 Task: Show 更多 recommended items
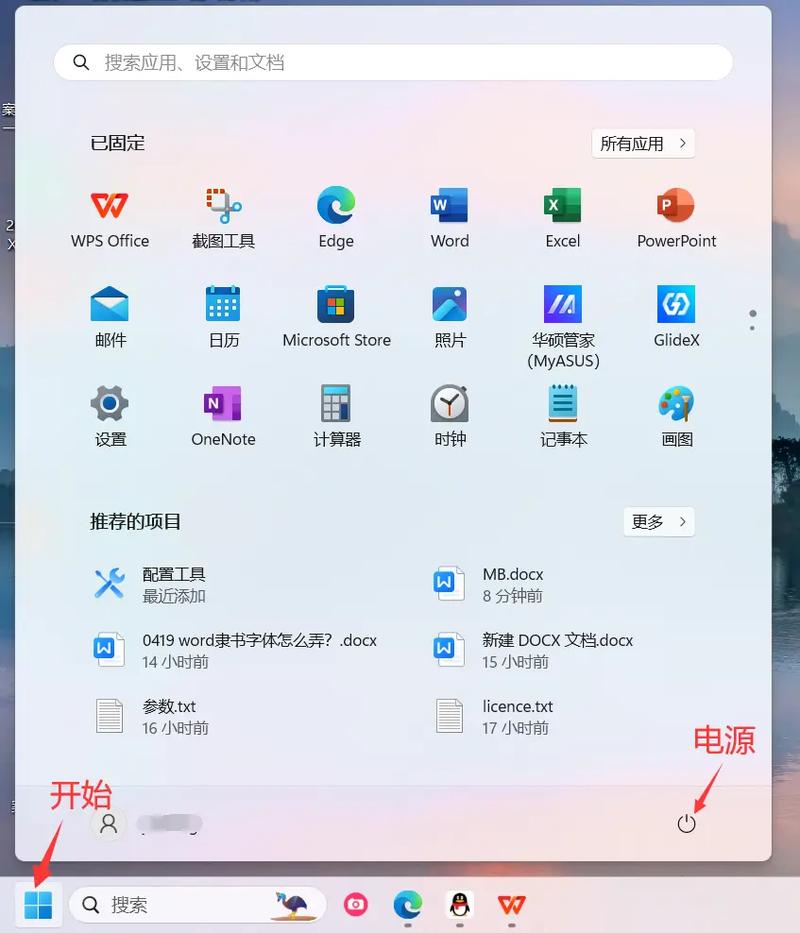(658, 521)
